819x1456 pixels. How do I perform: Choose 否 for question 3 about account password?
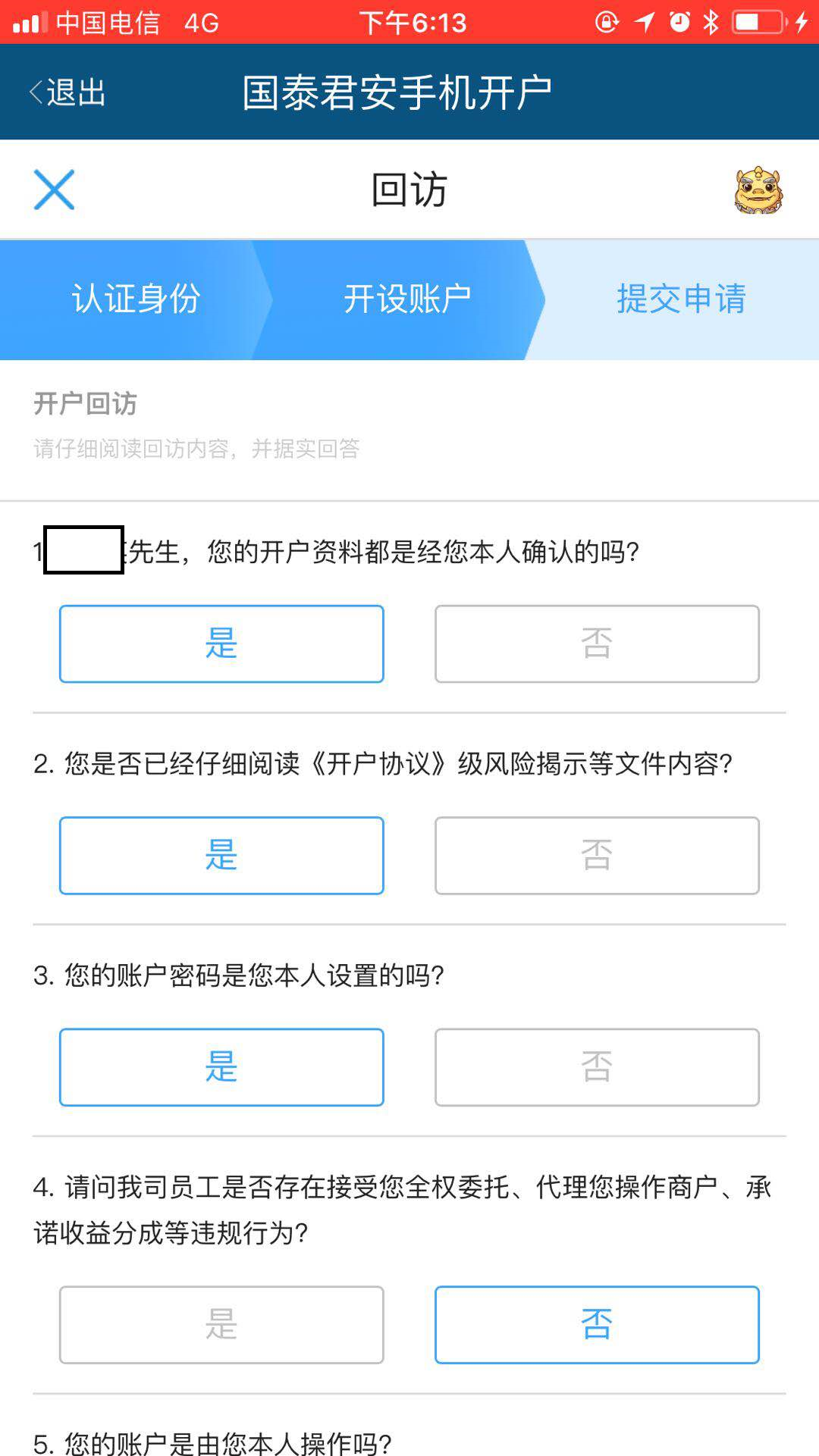tap(597, 1066)
